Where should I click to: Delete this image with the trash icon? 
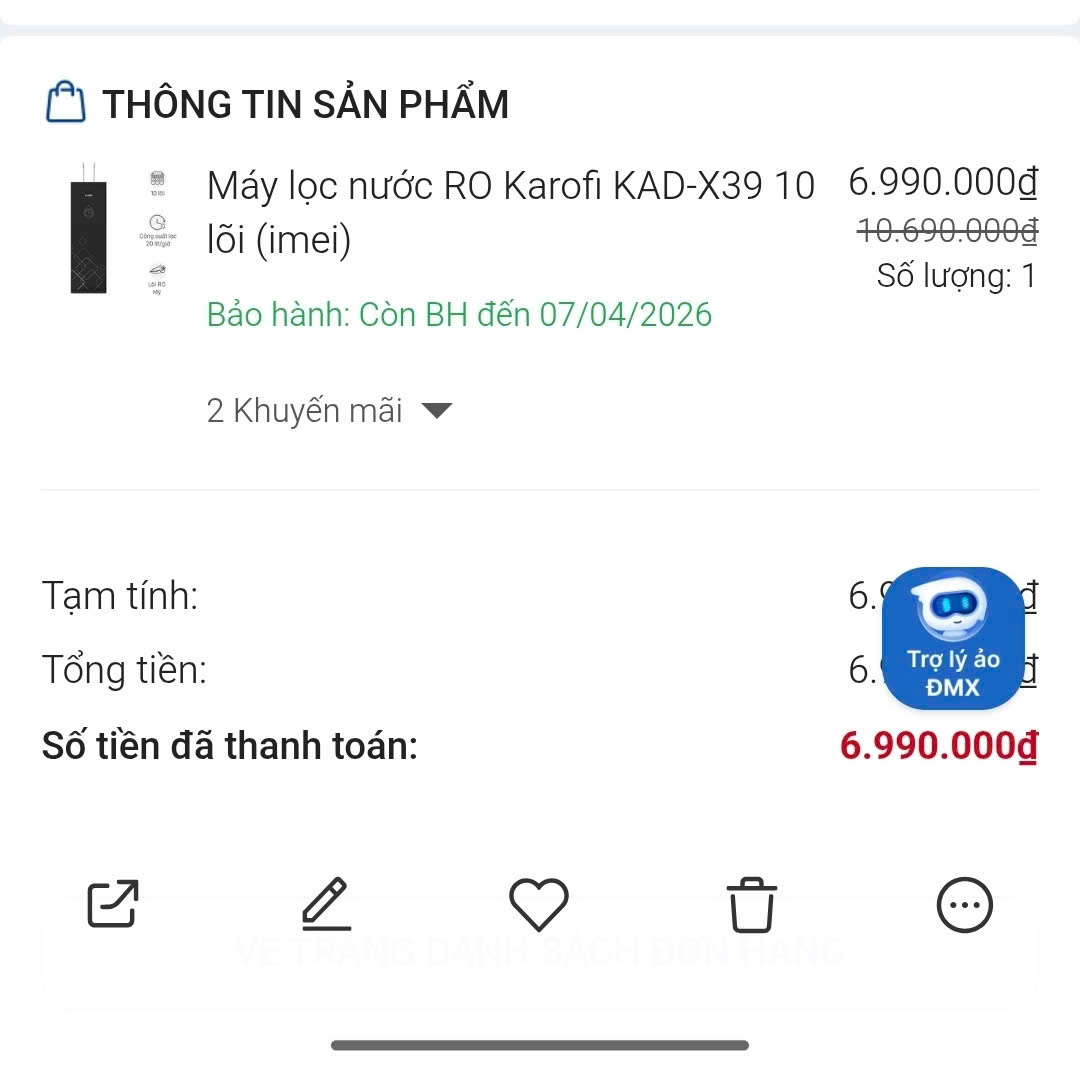tap(751, 904)
